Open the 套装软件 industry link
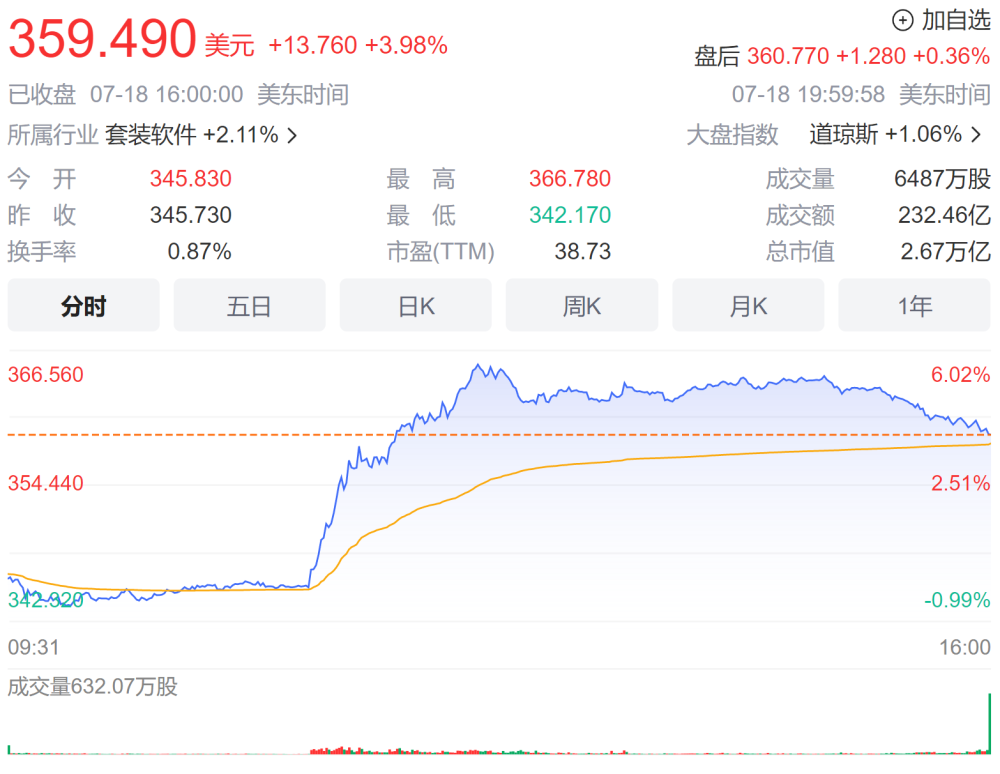The image size is (1000, 774). [x=200, y=135]
